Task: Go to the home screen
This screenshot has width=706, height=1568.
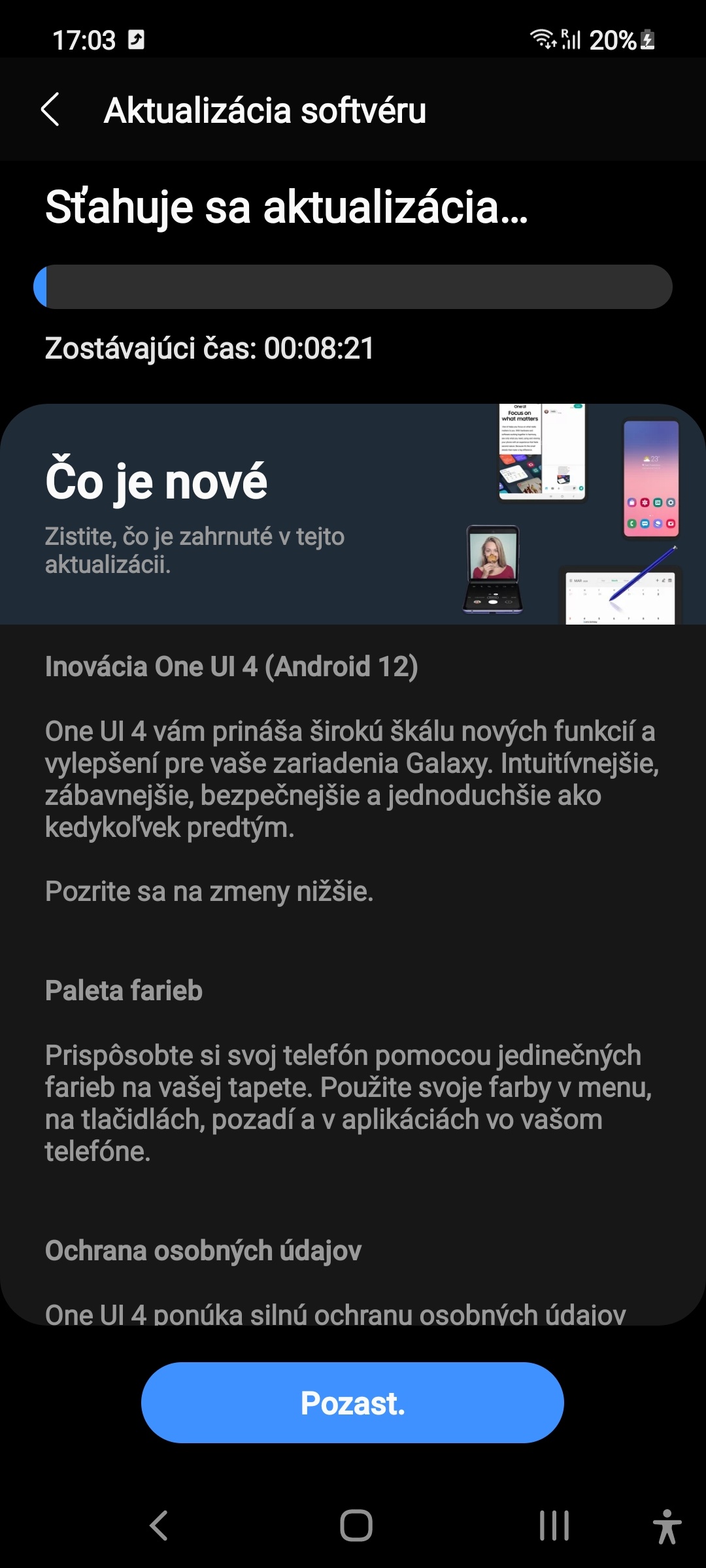Action: [356, 1526]
